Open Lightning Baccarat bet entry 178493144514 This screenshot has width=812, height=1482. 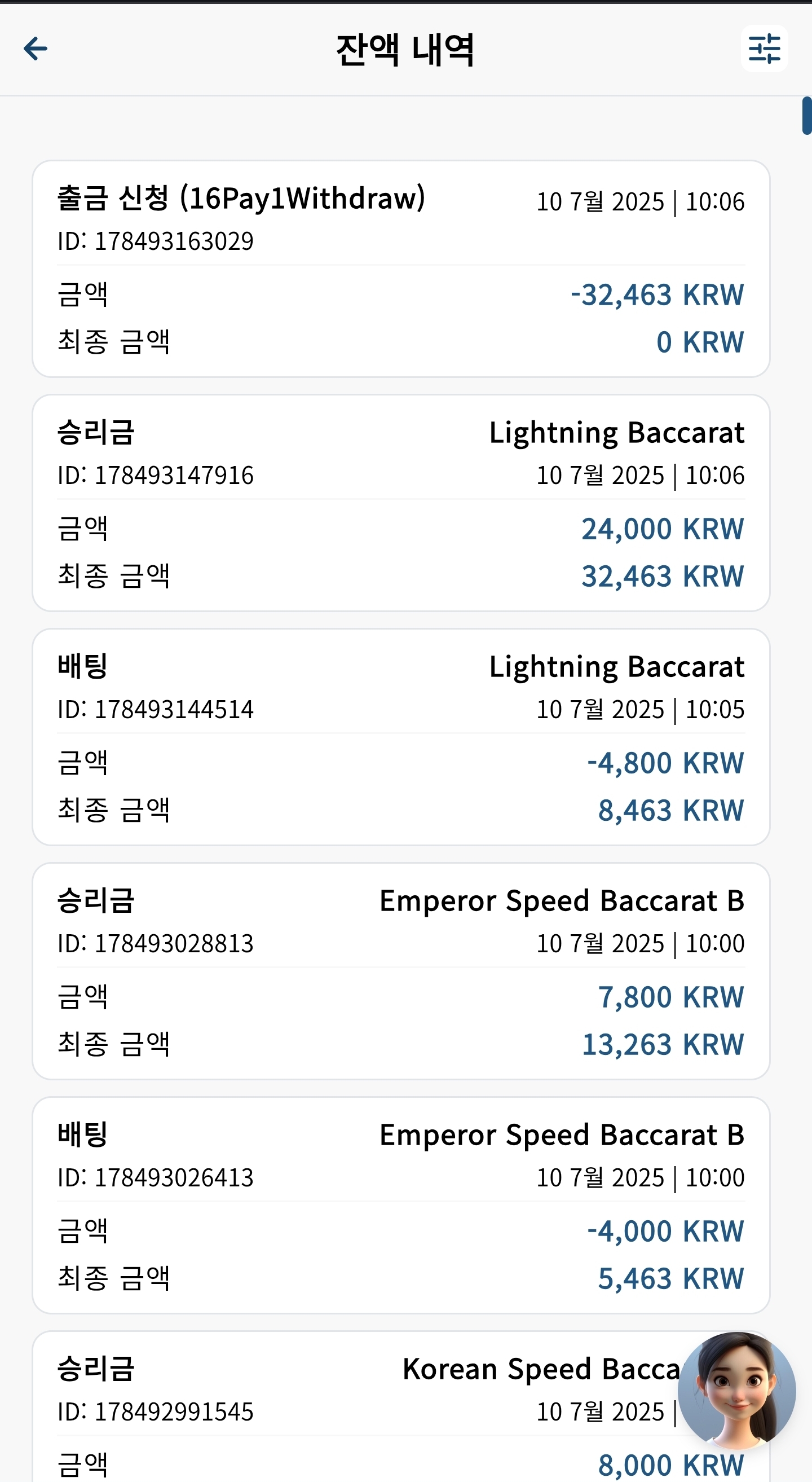401,737
